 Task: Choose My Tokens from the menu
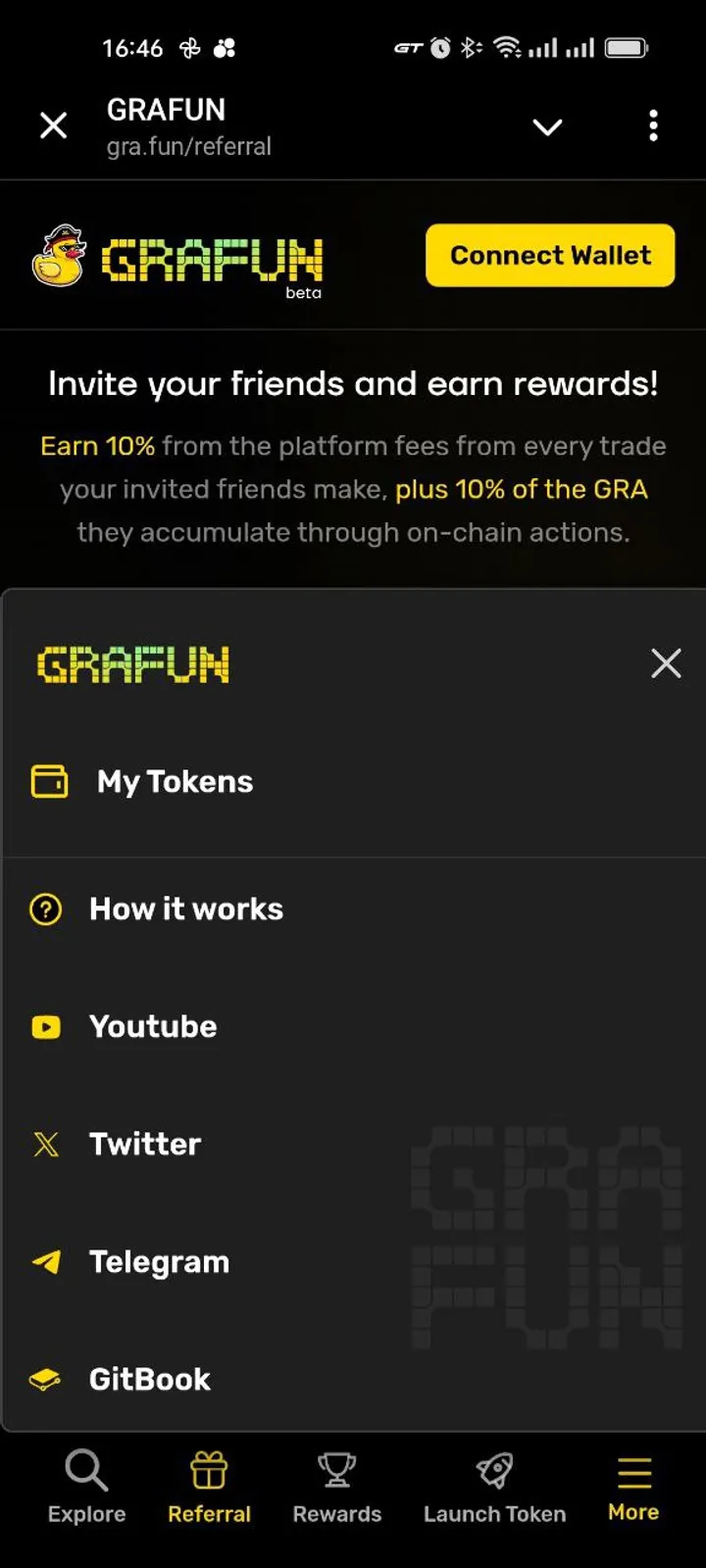click(174, 781)
